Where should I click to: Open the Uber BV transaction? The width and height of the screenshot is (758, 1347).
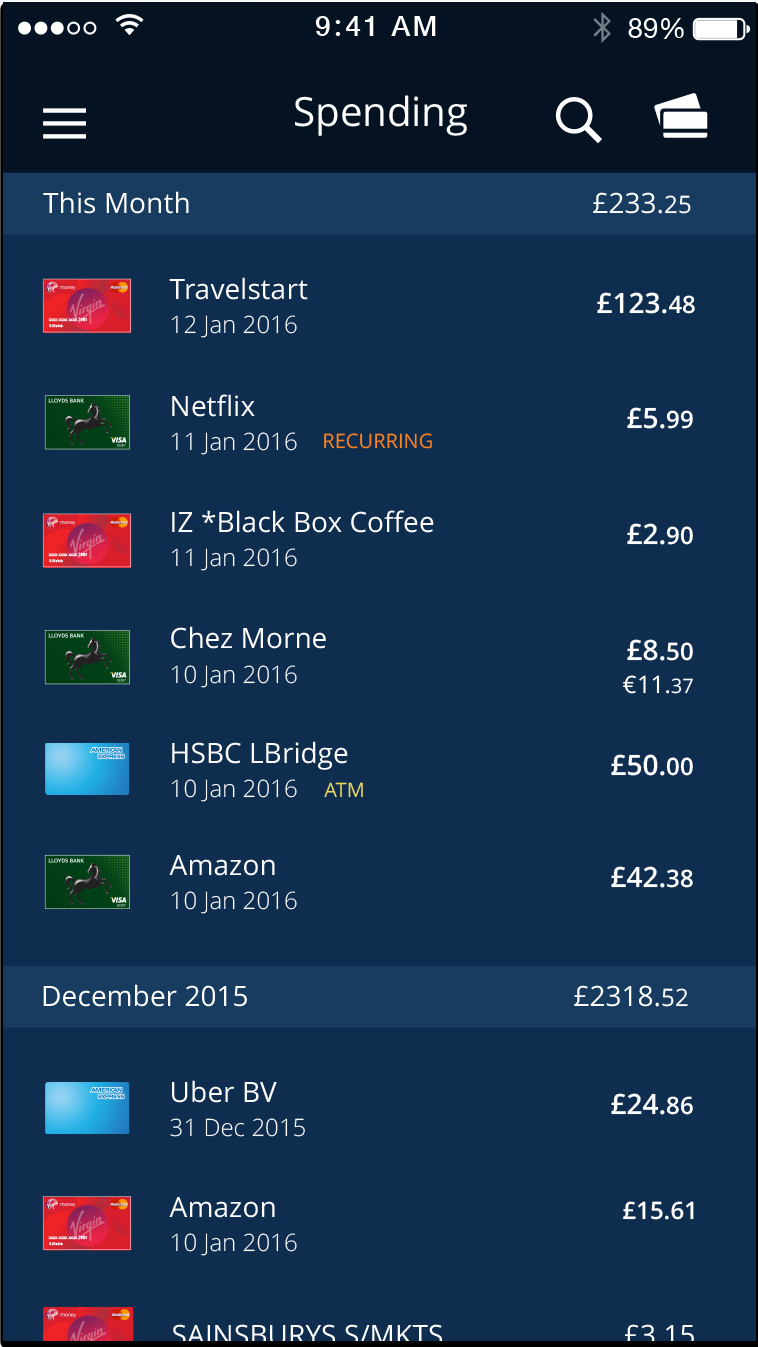point(379,1108)
